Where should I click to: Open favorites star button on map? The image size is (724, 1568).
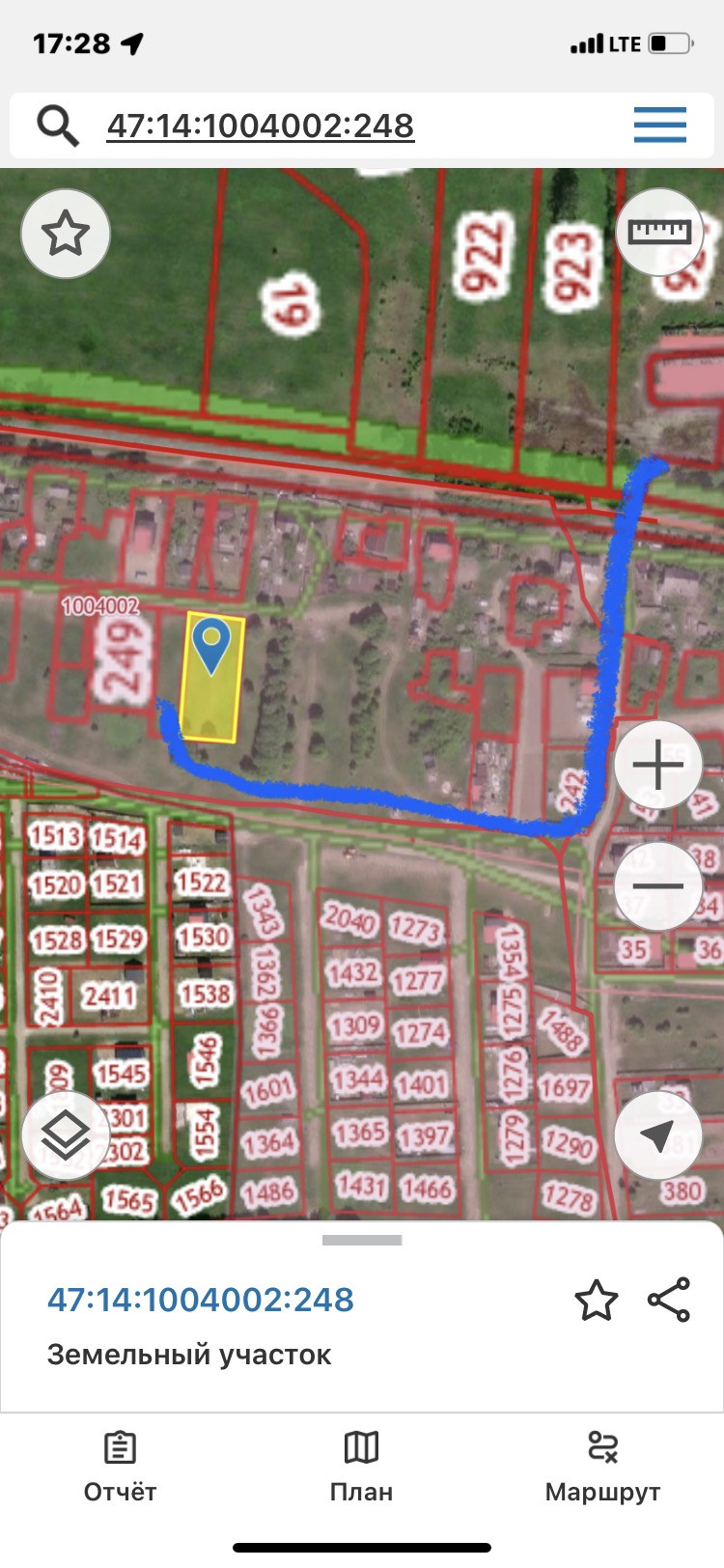coord(66,234)
